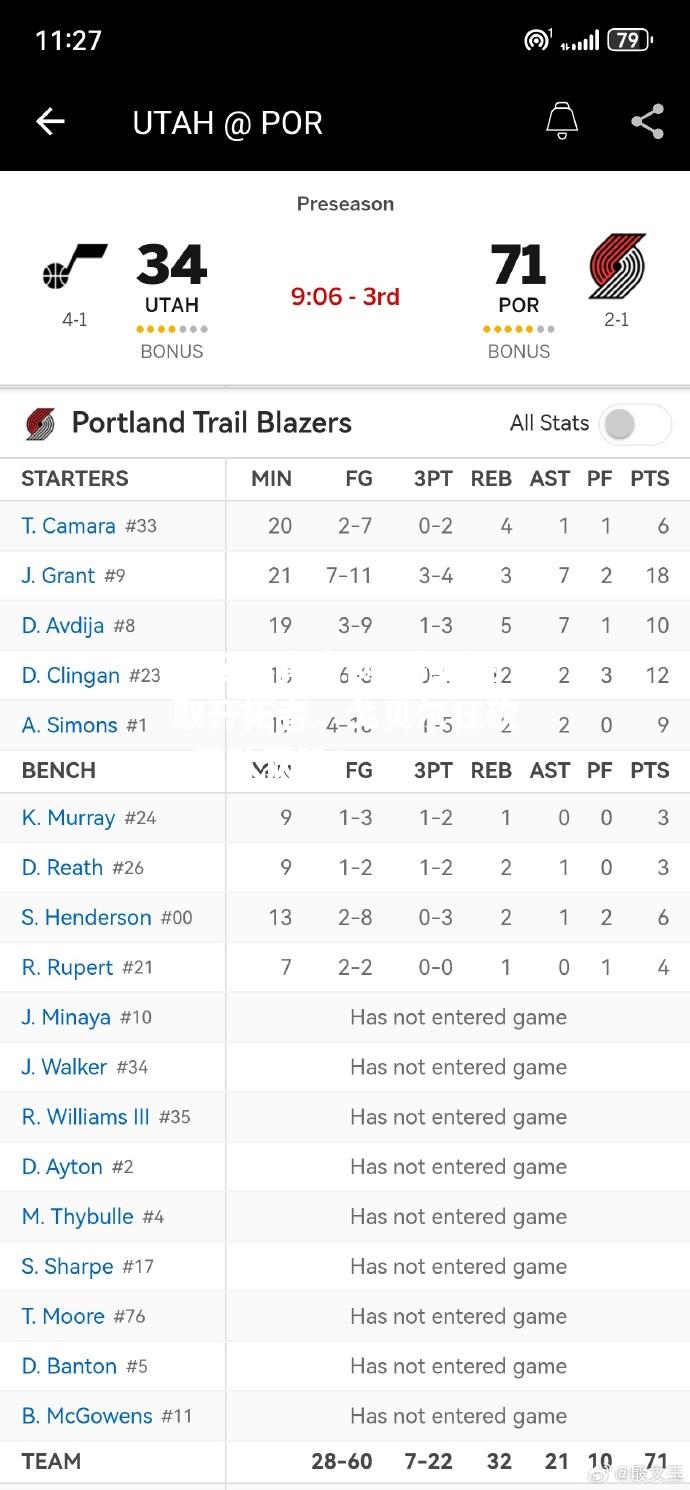
Task: Select R. Williams III's name
Action: (x=86, y=1117)
